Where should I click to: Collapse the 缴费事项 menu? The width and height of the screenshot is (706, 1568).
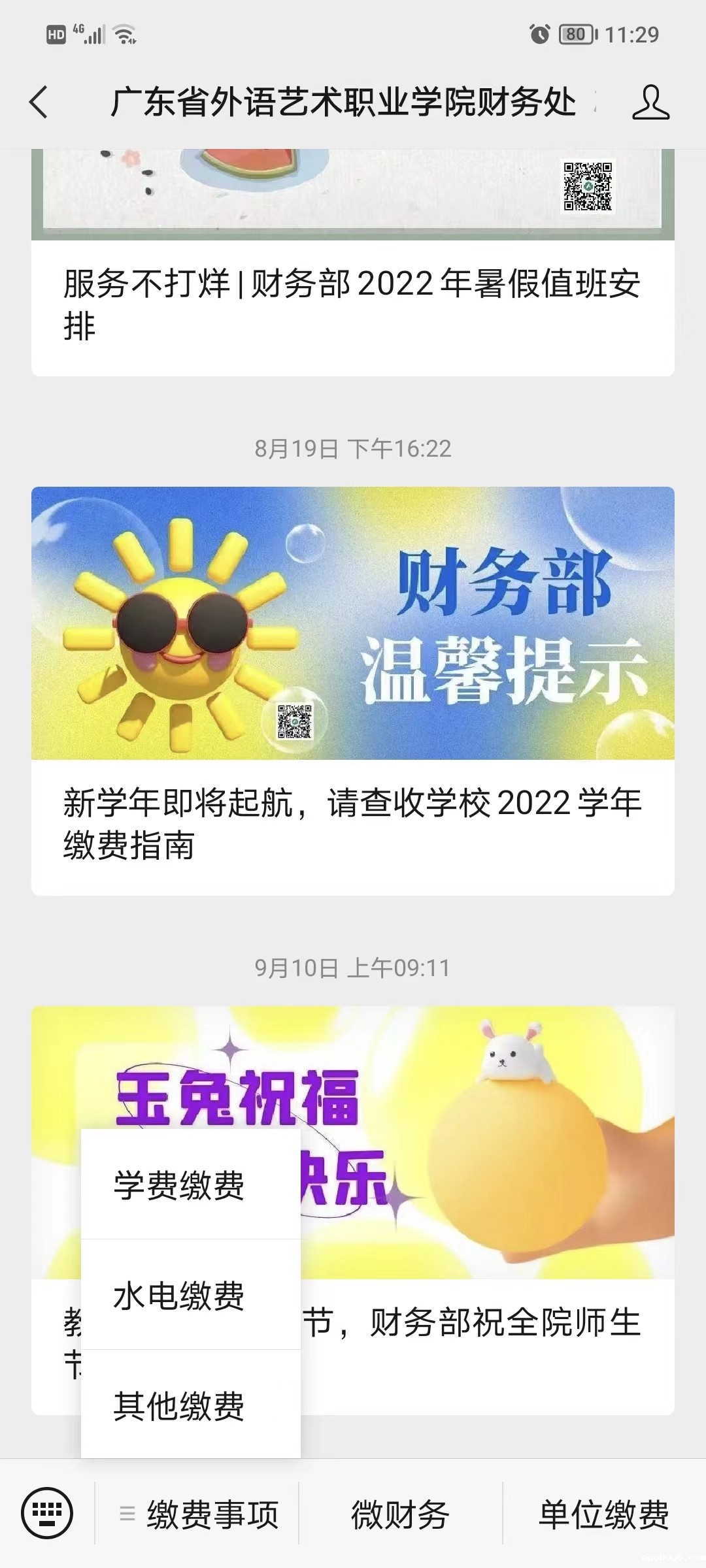coord(199,1514)
